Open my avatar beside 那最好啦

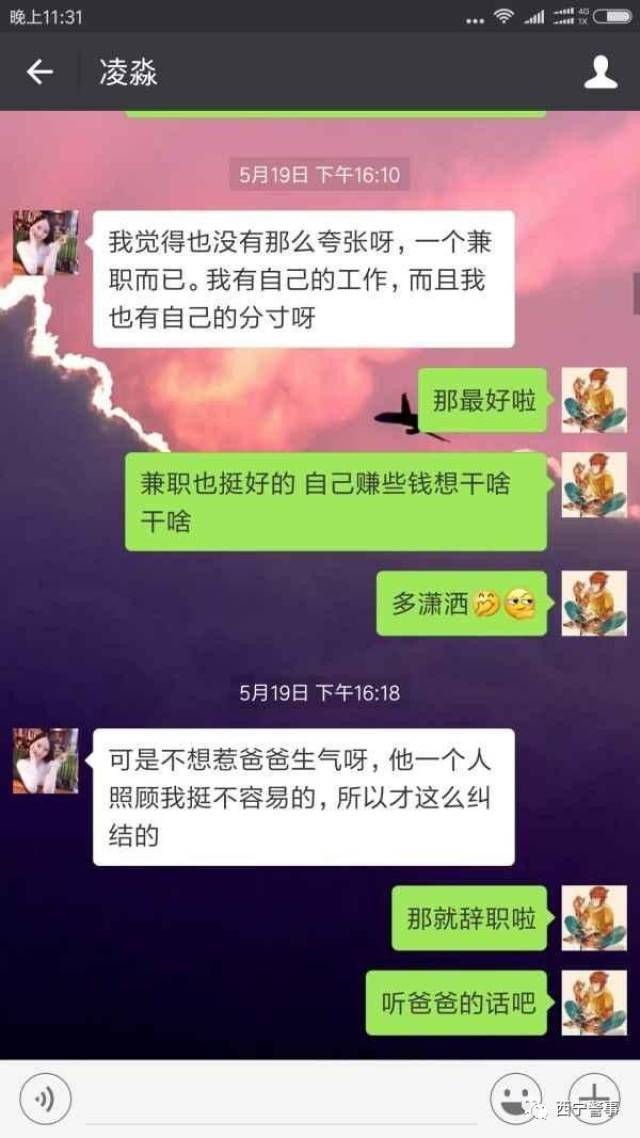594,400
